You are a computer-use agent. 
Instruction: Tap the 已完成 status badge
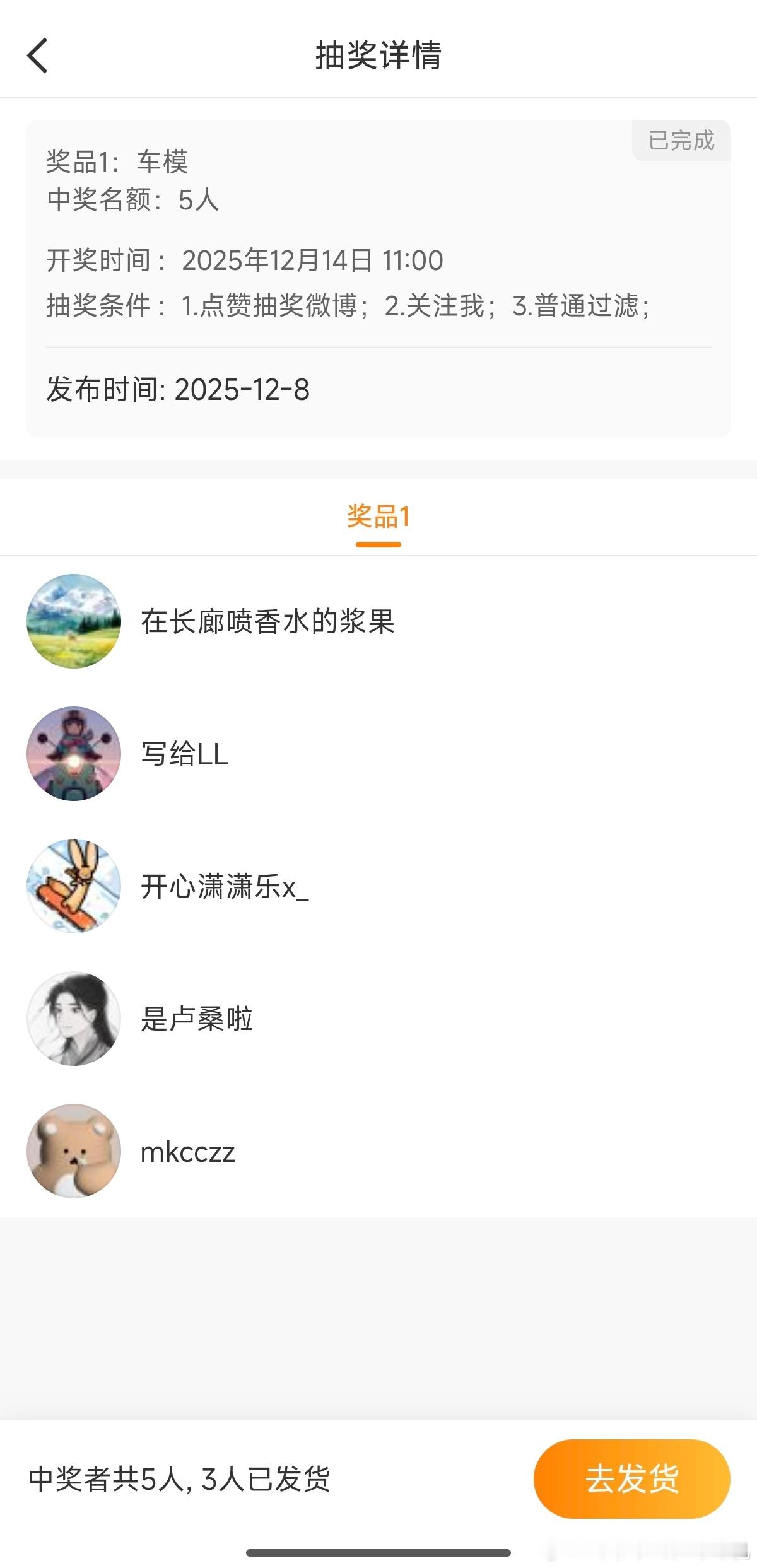point(680,141)
